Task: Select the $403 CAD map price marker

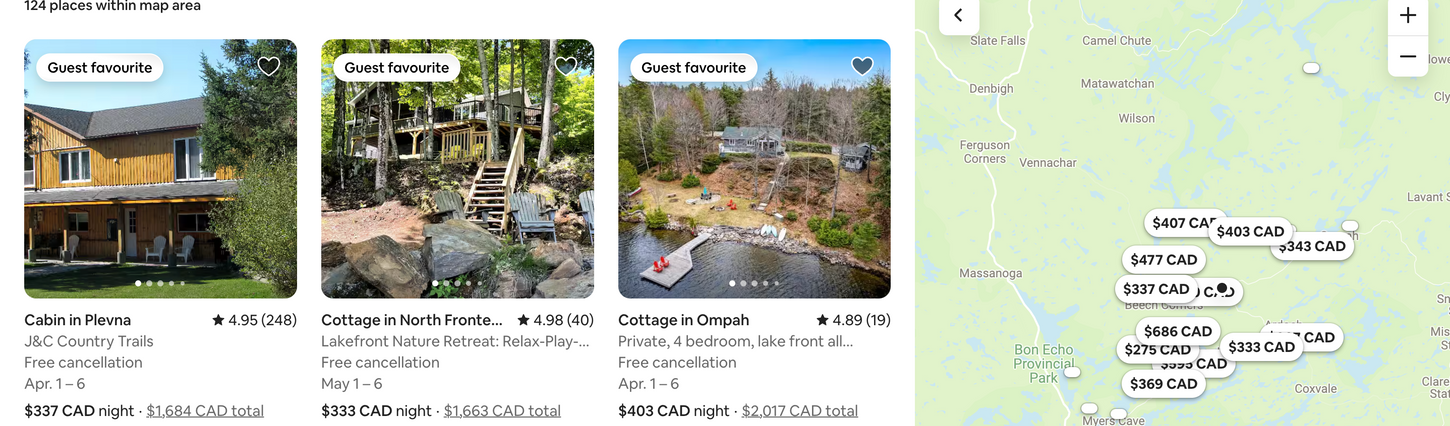Action: tap(1250, 232)
